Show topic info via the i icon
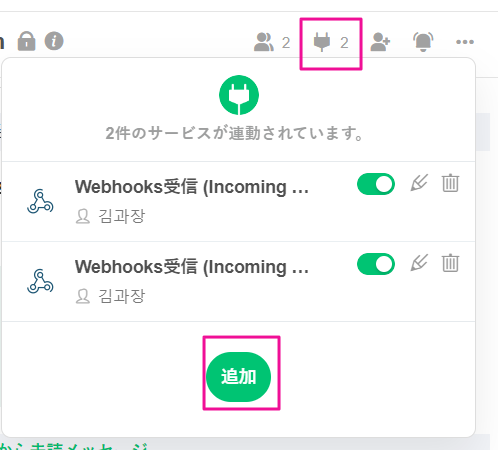The height and width of the screenshot is (450, 498). pyautogui.click(x=54, y=41)
